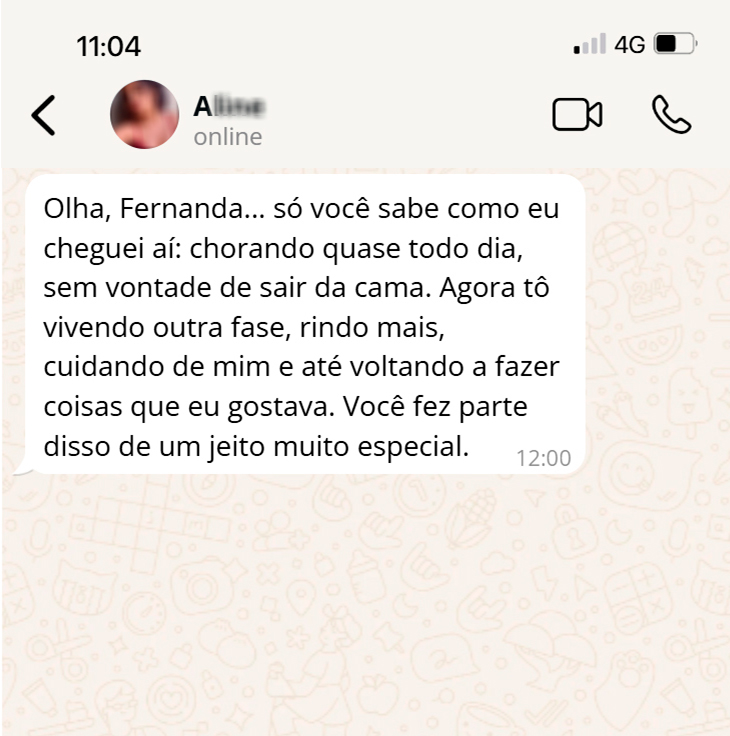Screen dimensions: 730x736
Task: Open Aline's profile picture thumbnail
Action: [x=145, y=114]
